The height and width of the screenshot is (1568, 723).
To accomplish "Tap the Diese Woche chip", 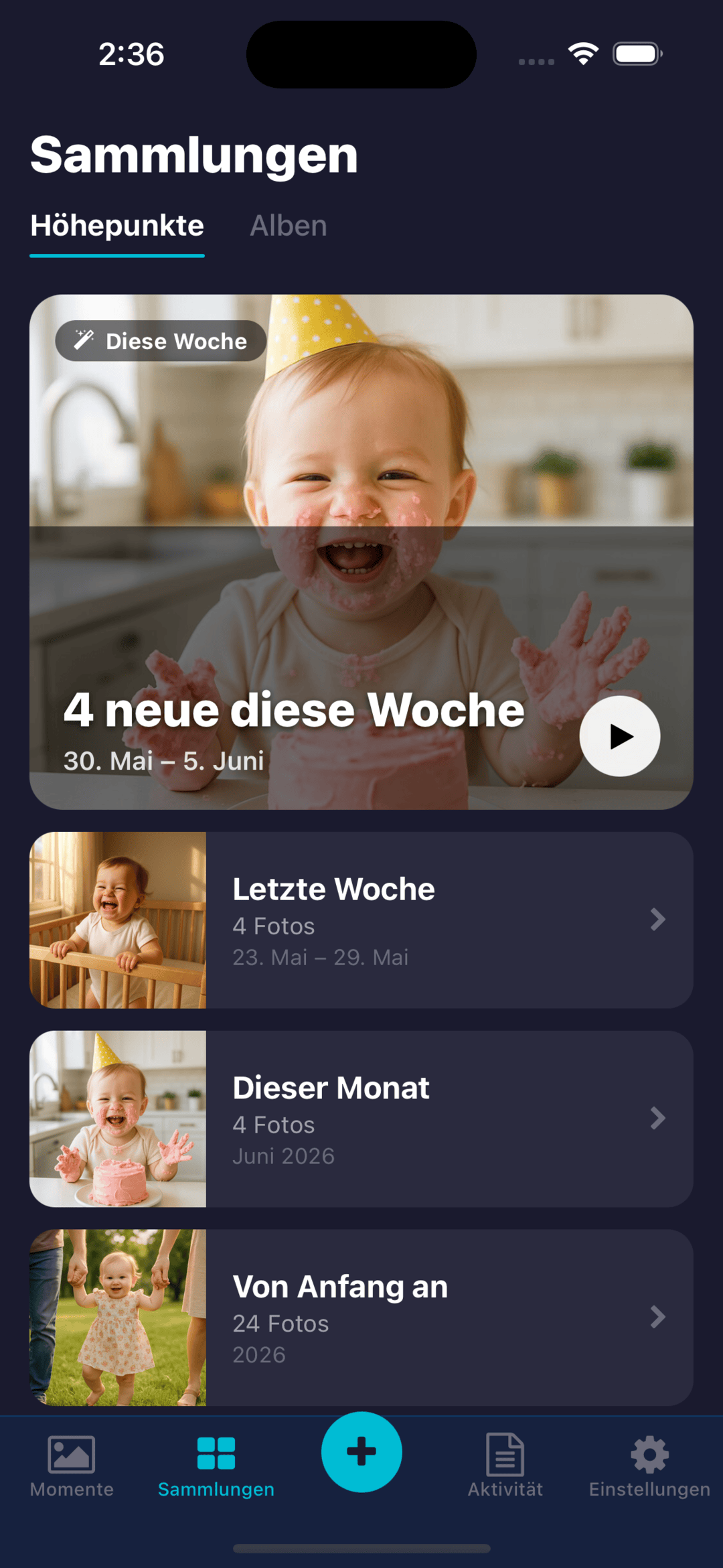I will tap(161, 341).
